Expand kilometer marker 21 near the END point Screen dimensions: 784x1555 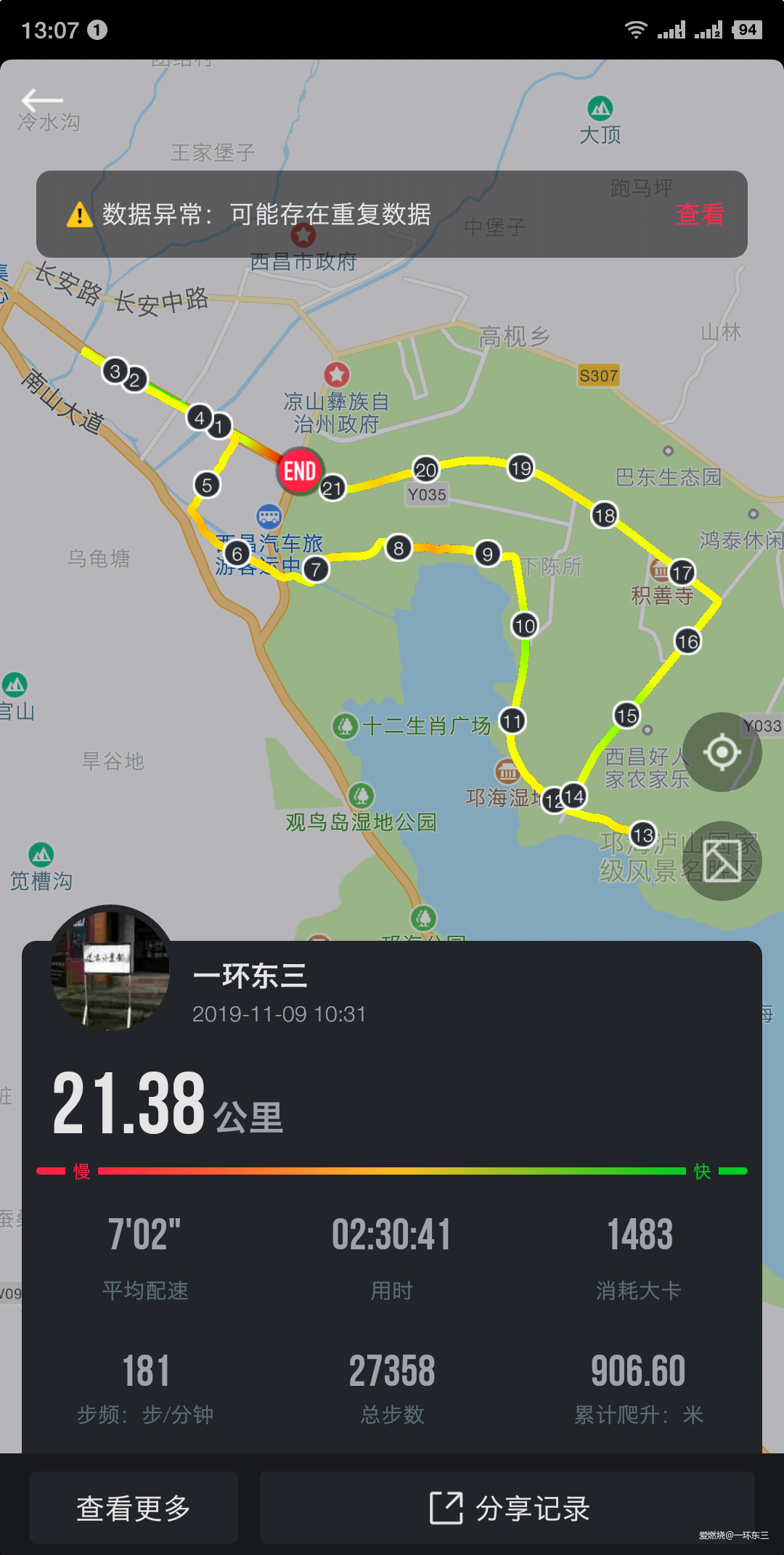pos(333,487)
